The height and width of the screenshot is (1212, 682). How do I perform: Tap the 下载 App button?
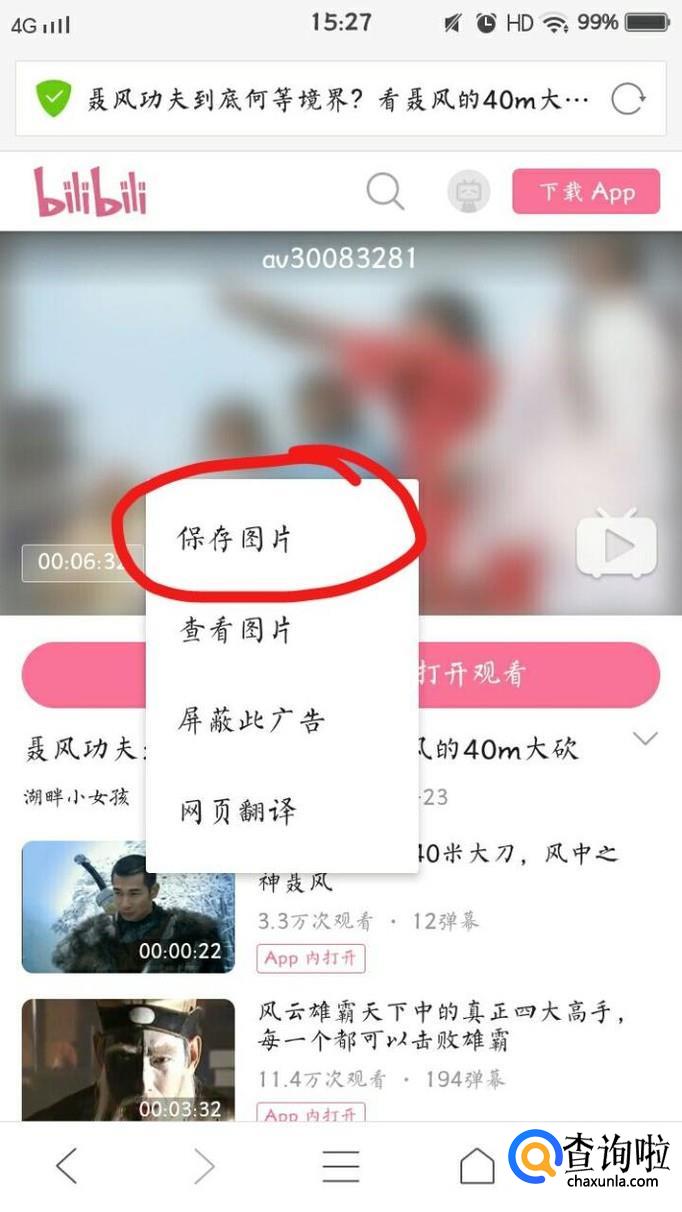586,191
